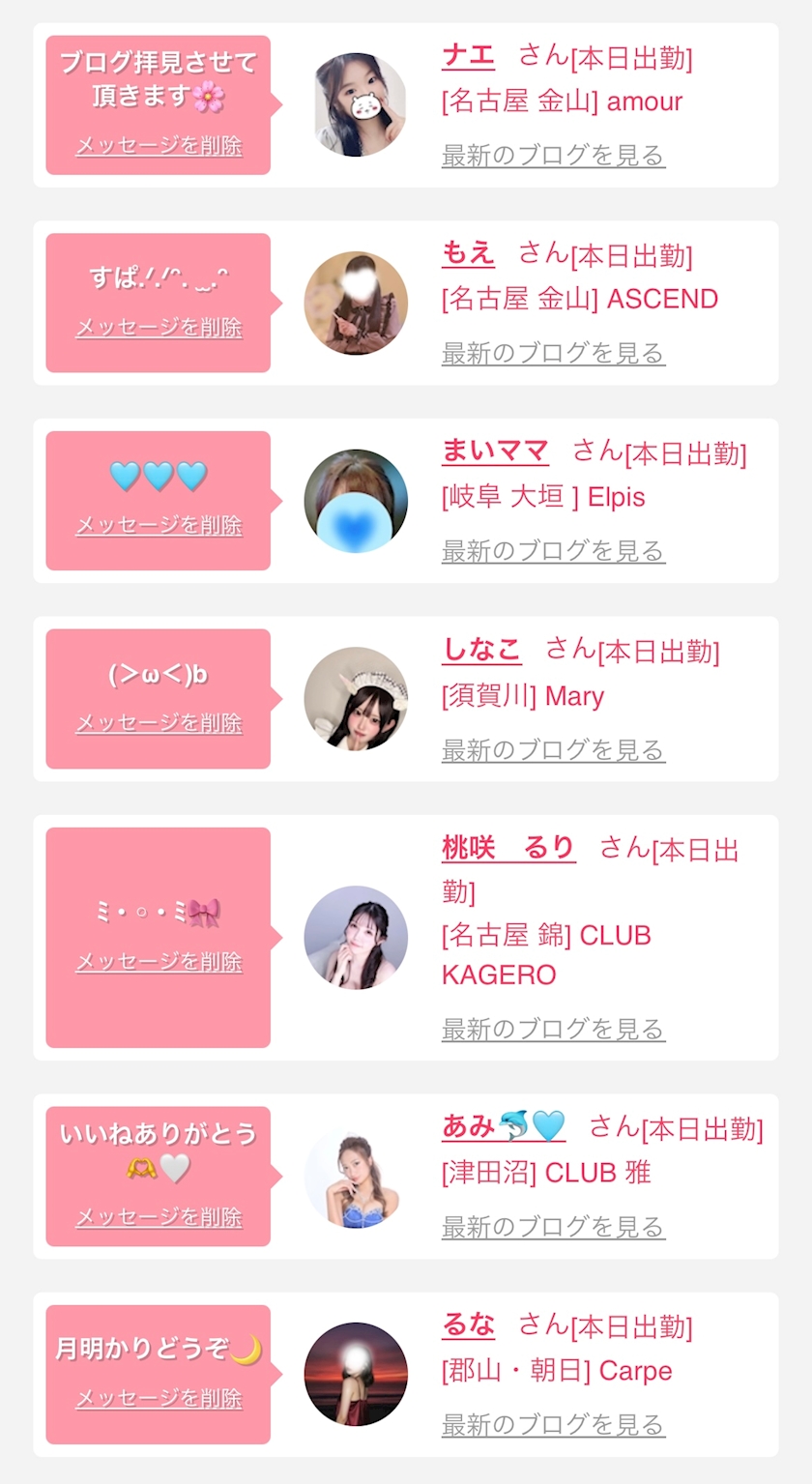
Task: Delete the いいねありがとう message to あみ
Action: point(159,1217)
